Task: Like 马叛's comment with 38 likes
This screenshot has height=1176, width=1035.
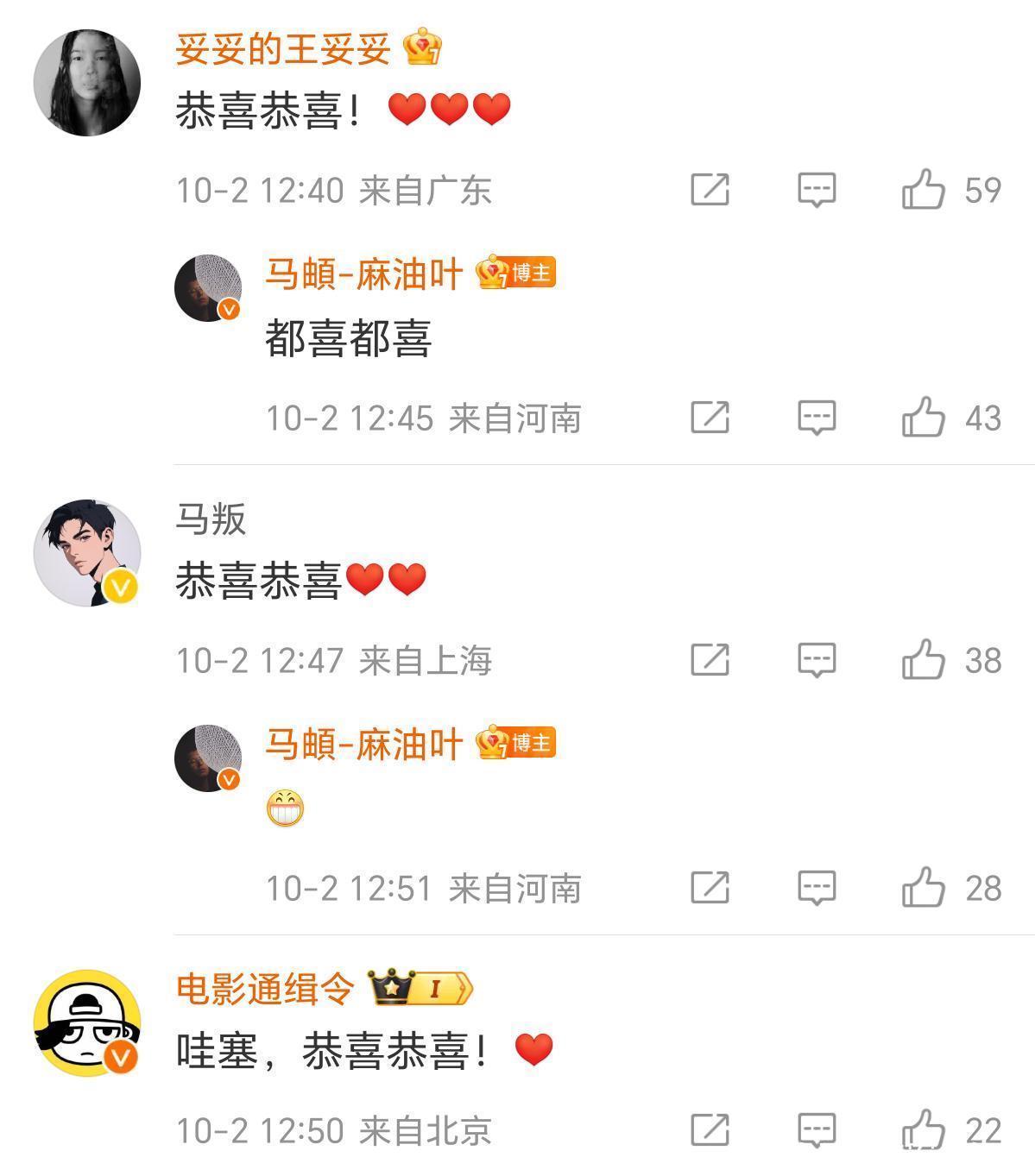Action: tap(924, 660)
